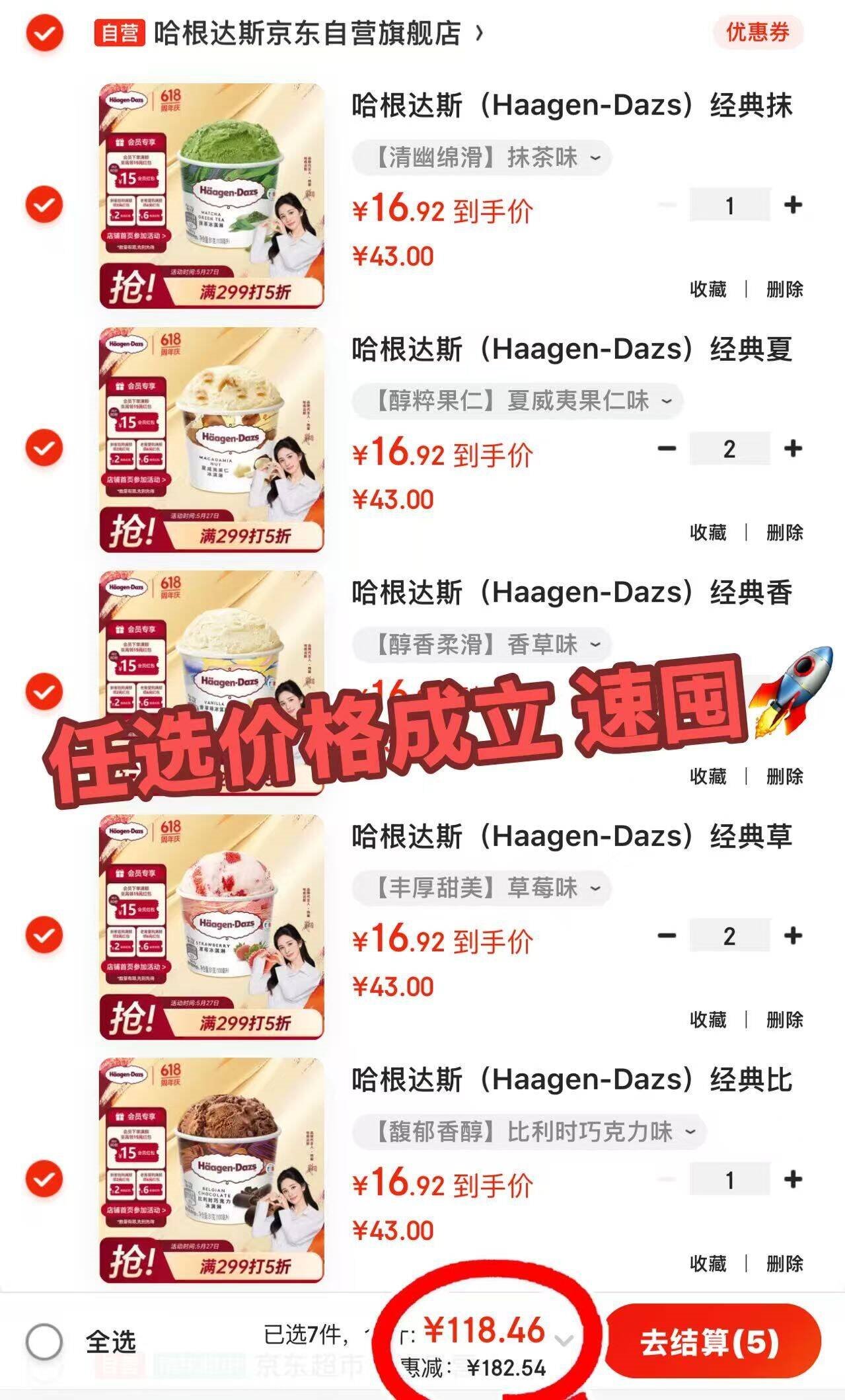845x1400 pixels.
Task: Toggle the 全选 select-all checkbox
Action: point(44,1342)
